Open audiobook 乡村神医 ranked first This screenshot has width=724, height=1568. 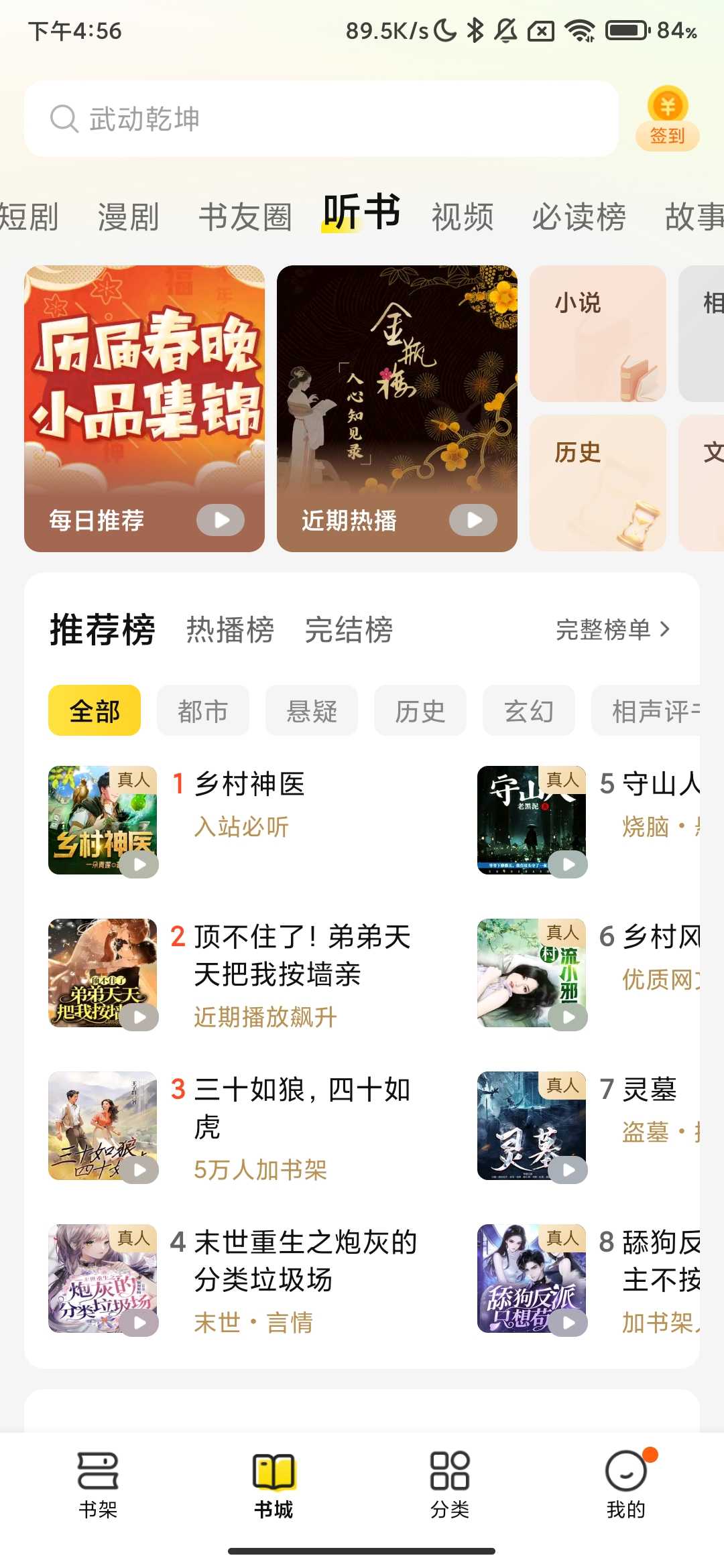[249, 784]
